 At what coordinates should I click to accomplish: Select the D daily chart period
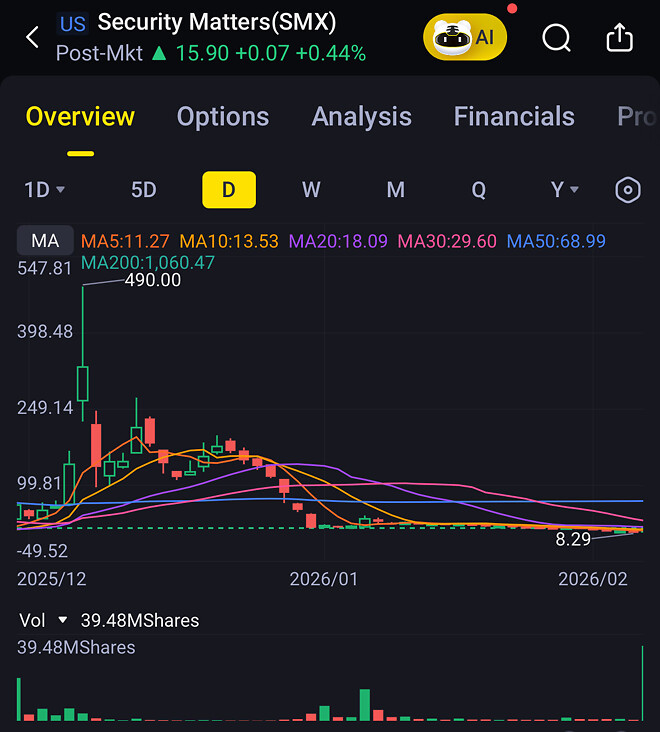(x=228, y=190)
